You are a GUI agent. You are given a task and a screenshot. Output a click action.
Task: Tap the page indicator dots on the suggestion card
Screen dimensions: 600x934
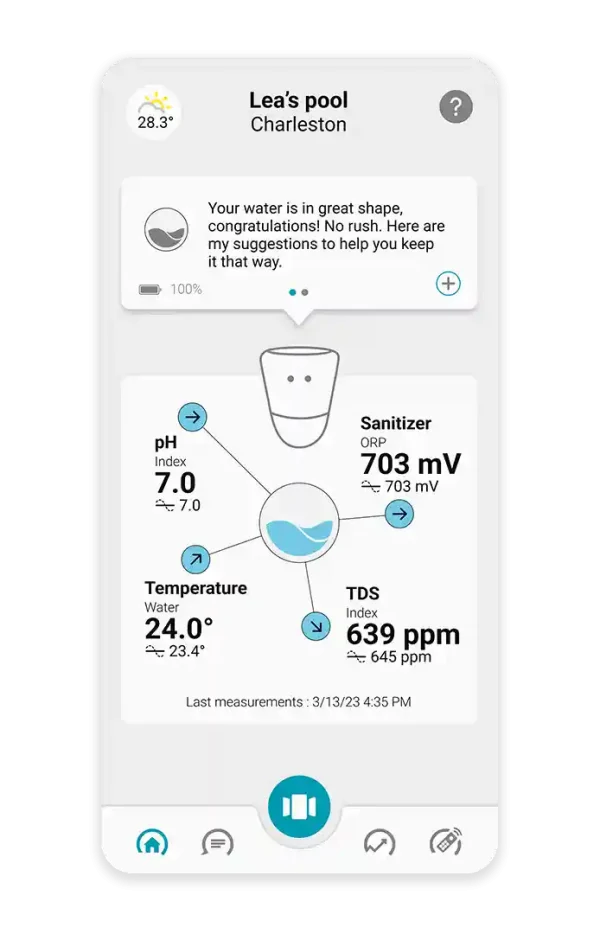tap(298, 292)
